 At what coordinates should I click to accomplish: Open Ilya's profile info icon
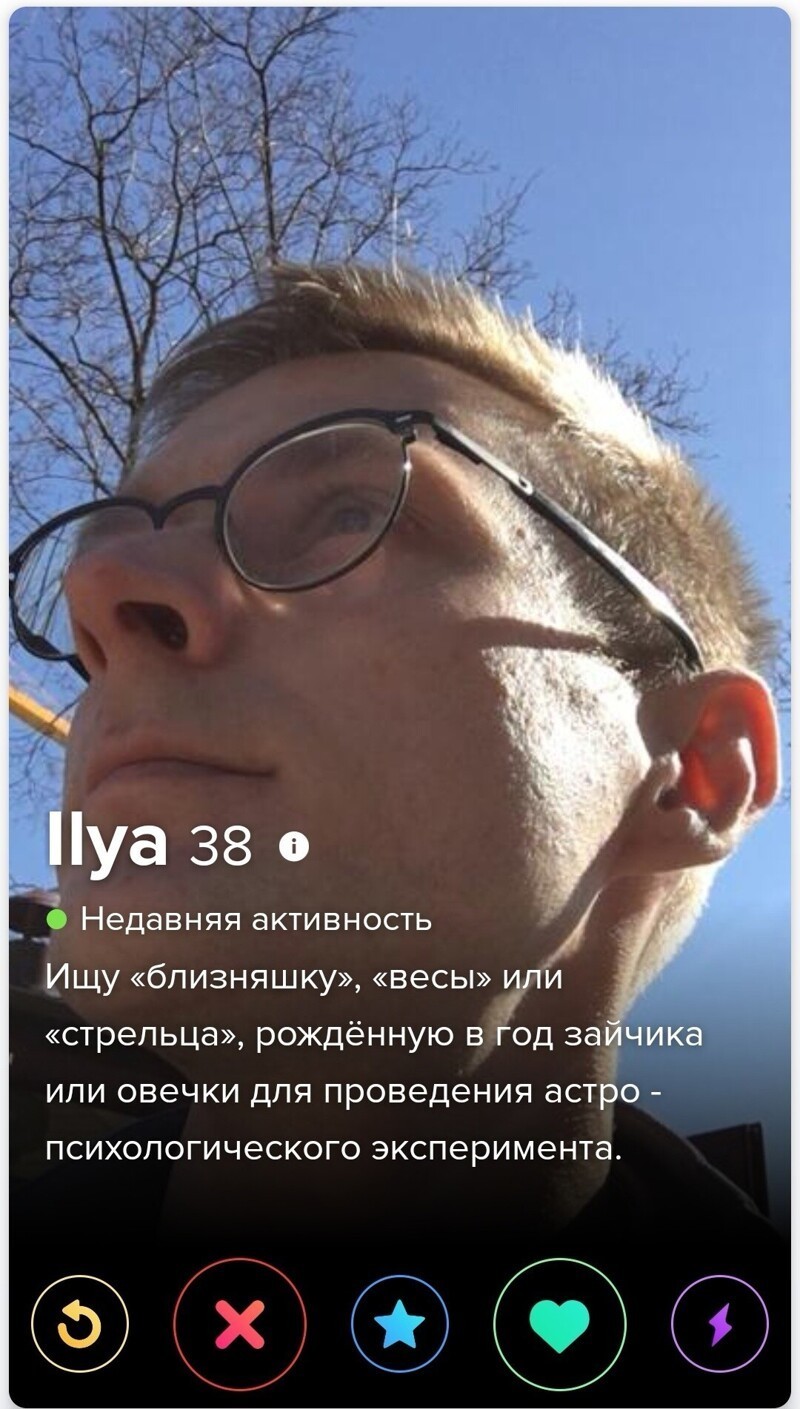[x=294, y=847]
